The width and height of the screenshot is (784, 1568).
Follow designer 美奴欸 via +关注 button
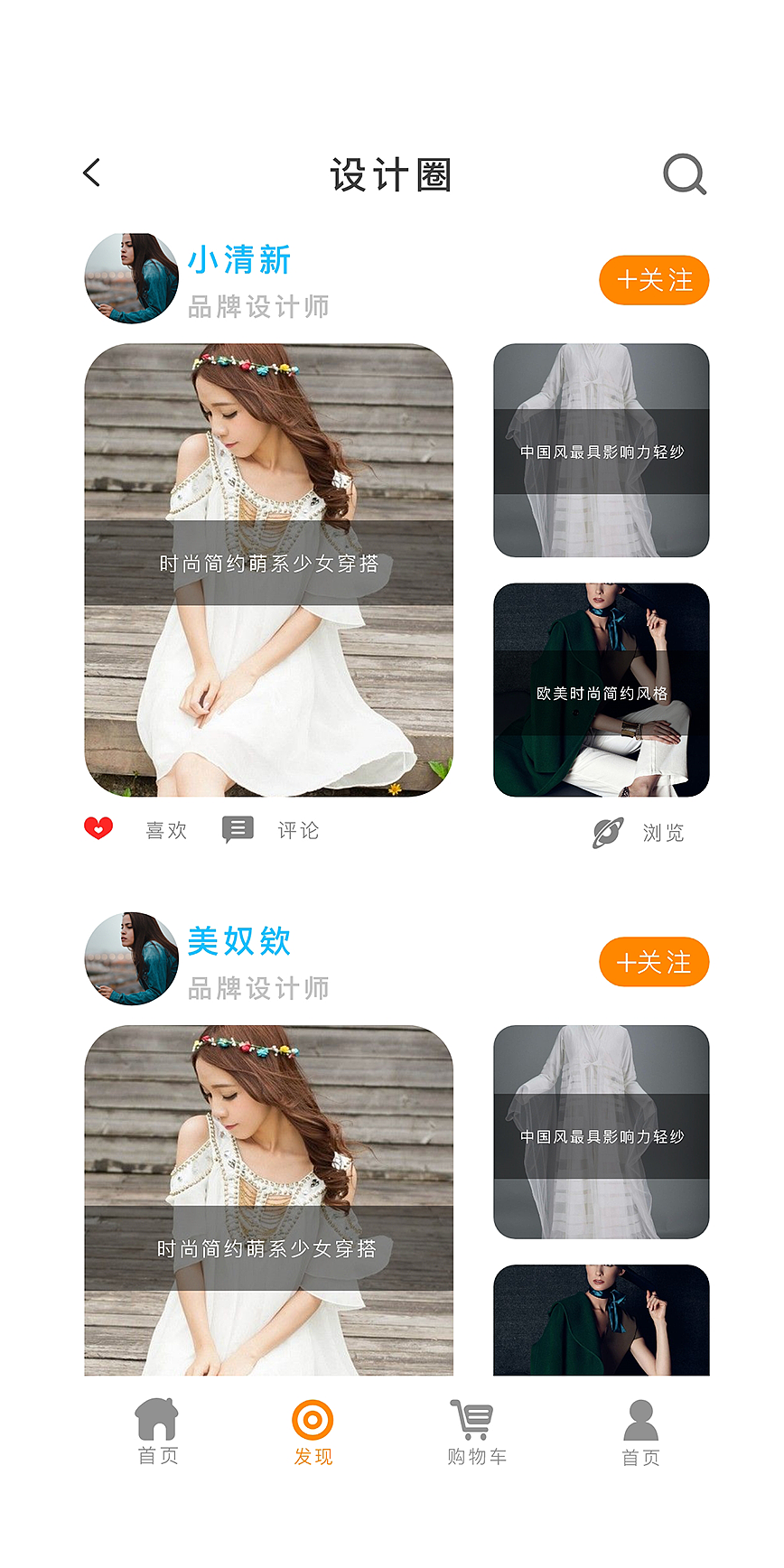pos(654,962)
